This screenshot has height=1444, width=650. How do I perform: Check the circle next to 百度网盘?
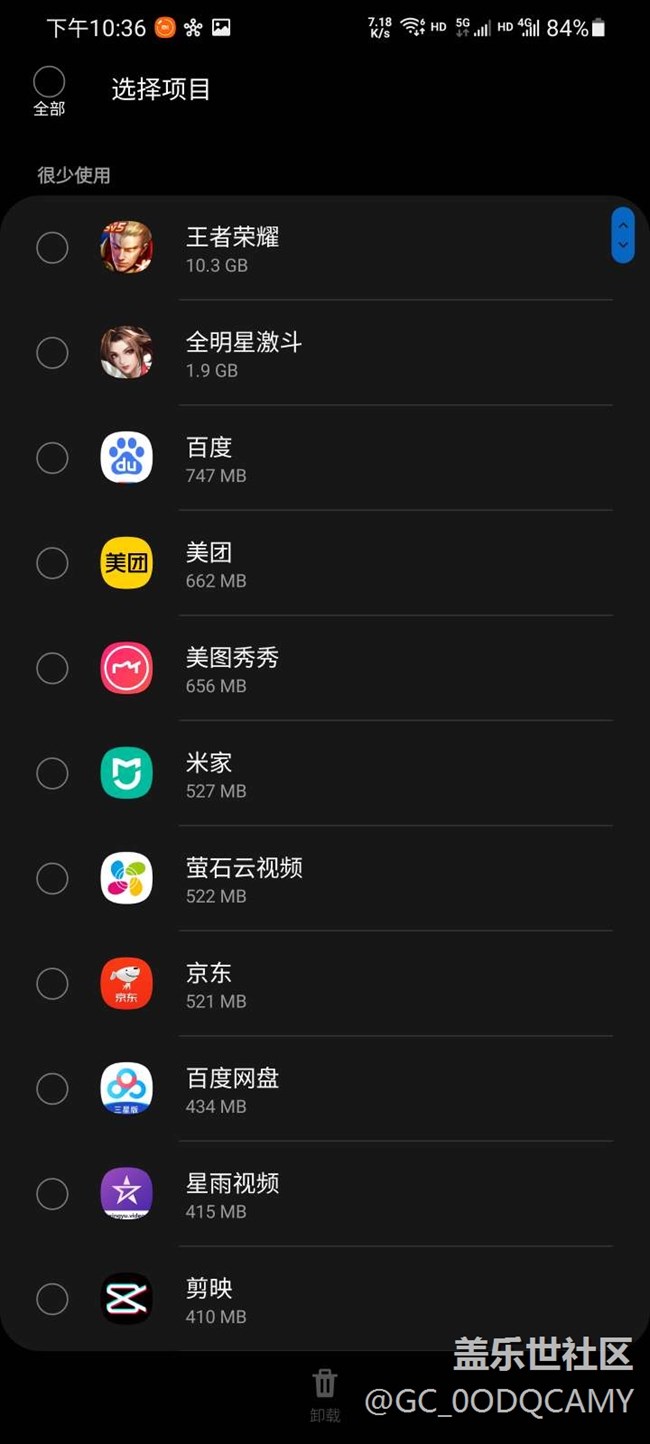coord(52,1089)
